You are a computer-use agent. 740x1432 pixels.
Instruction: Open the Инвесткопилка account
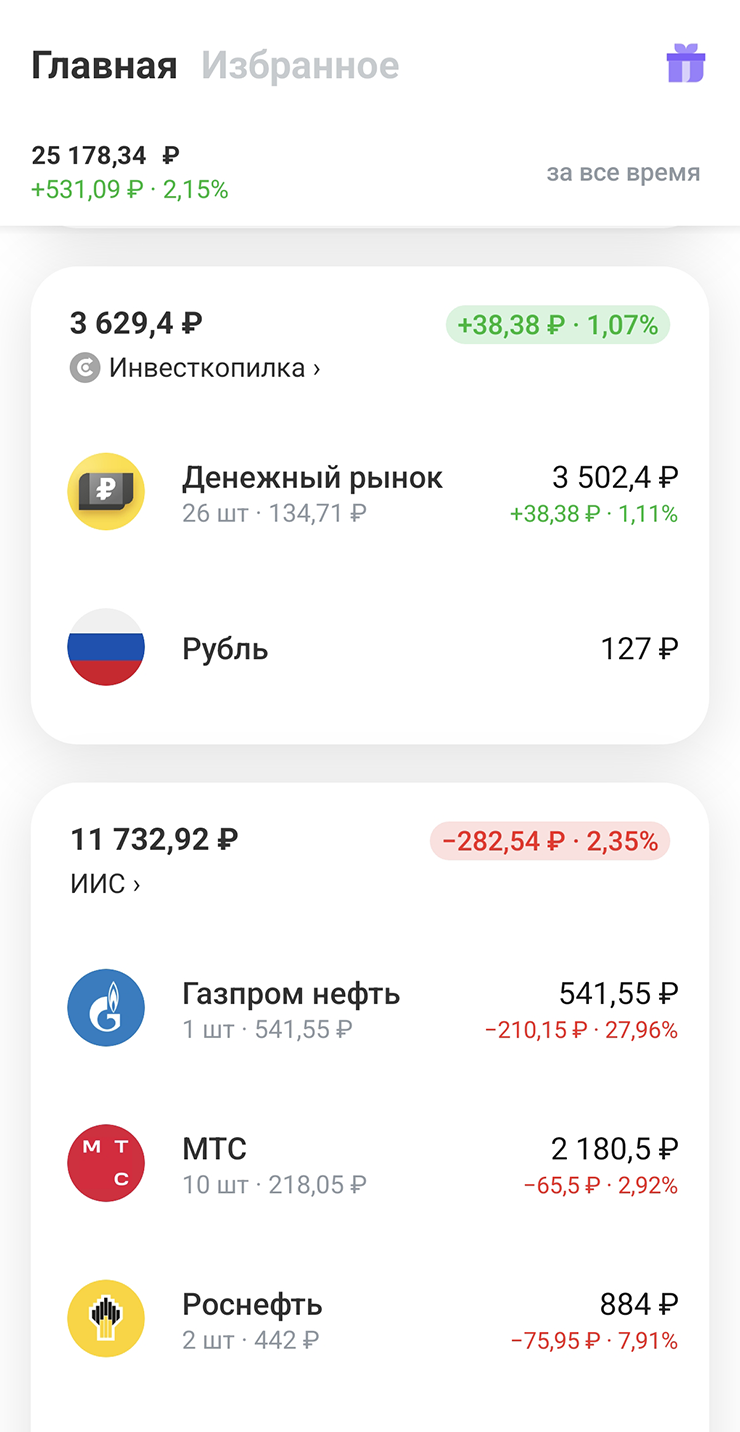coord(195,368)
